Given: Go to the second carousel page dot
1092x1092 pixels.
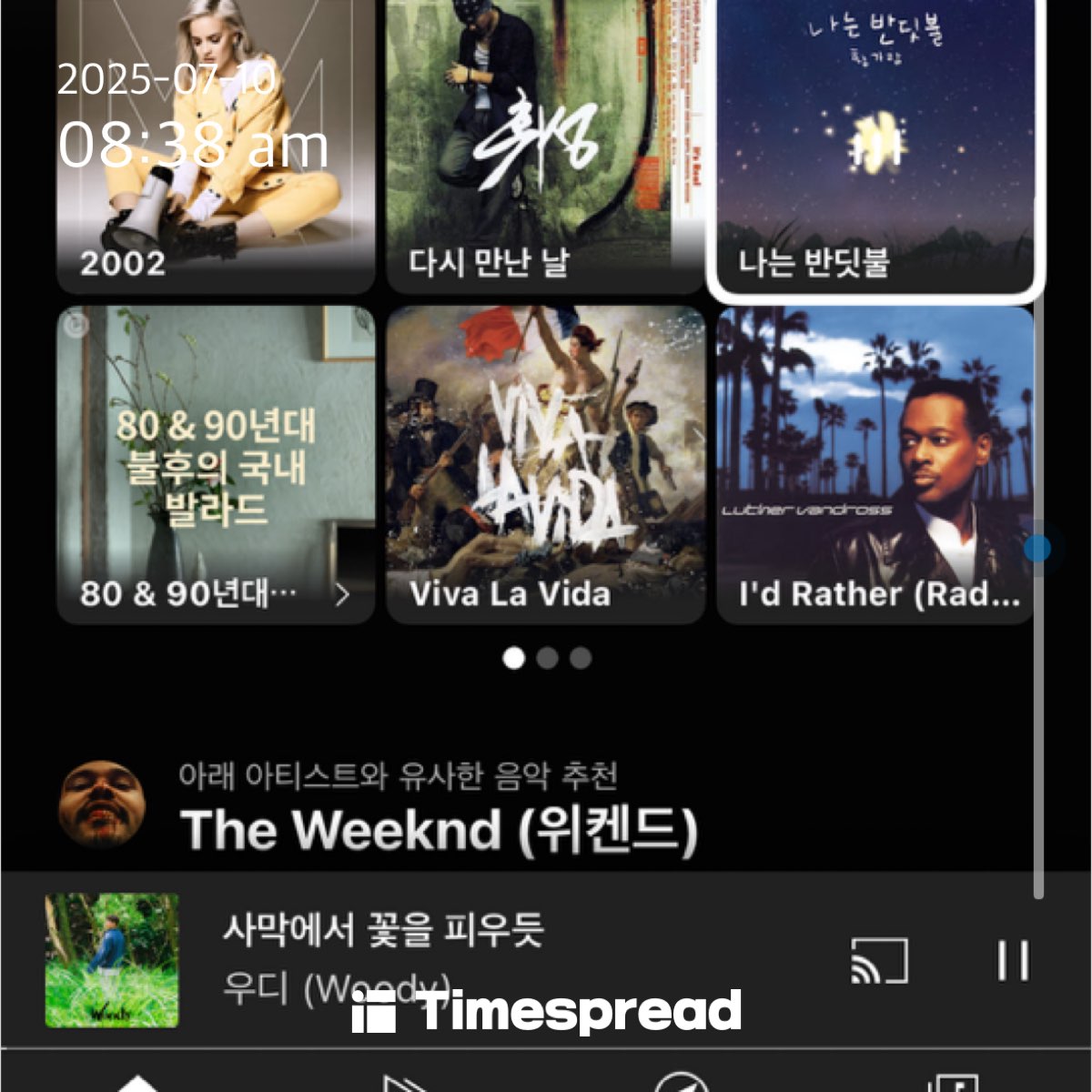Looking at the screenshot, I should click(x=547, y=658).
